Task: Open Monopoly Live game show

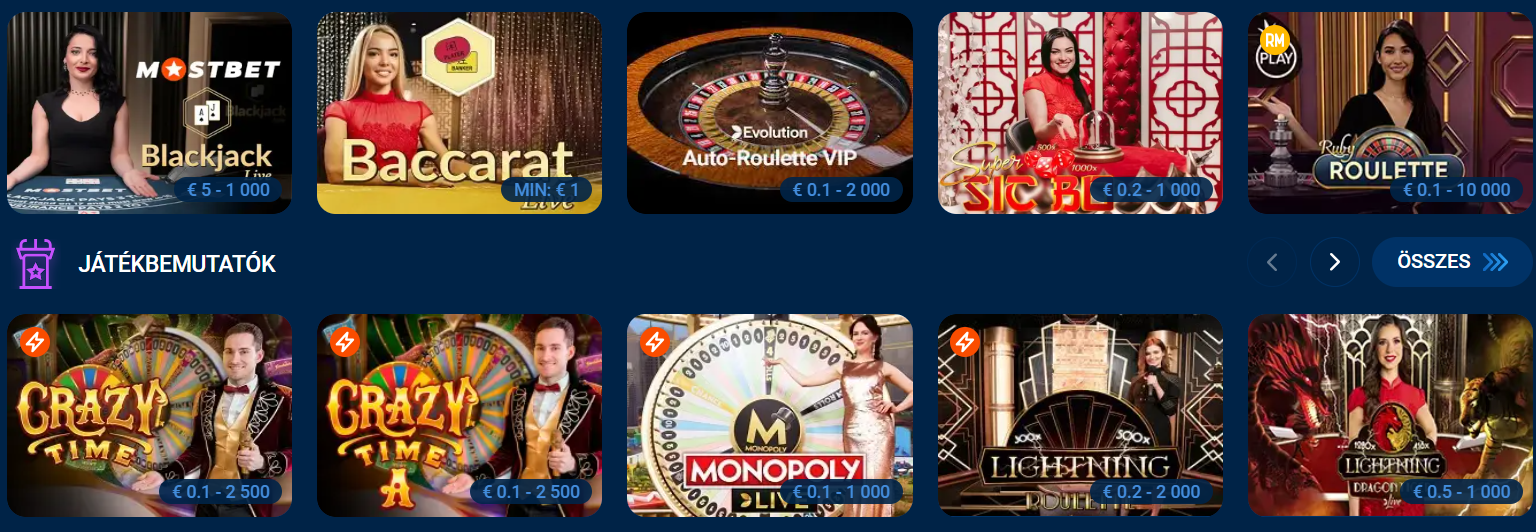Action: pos(769,414)
